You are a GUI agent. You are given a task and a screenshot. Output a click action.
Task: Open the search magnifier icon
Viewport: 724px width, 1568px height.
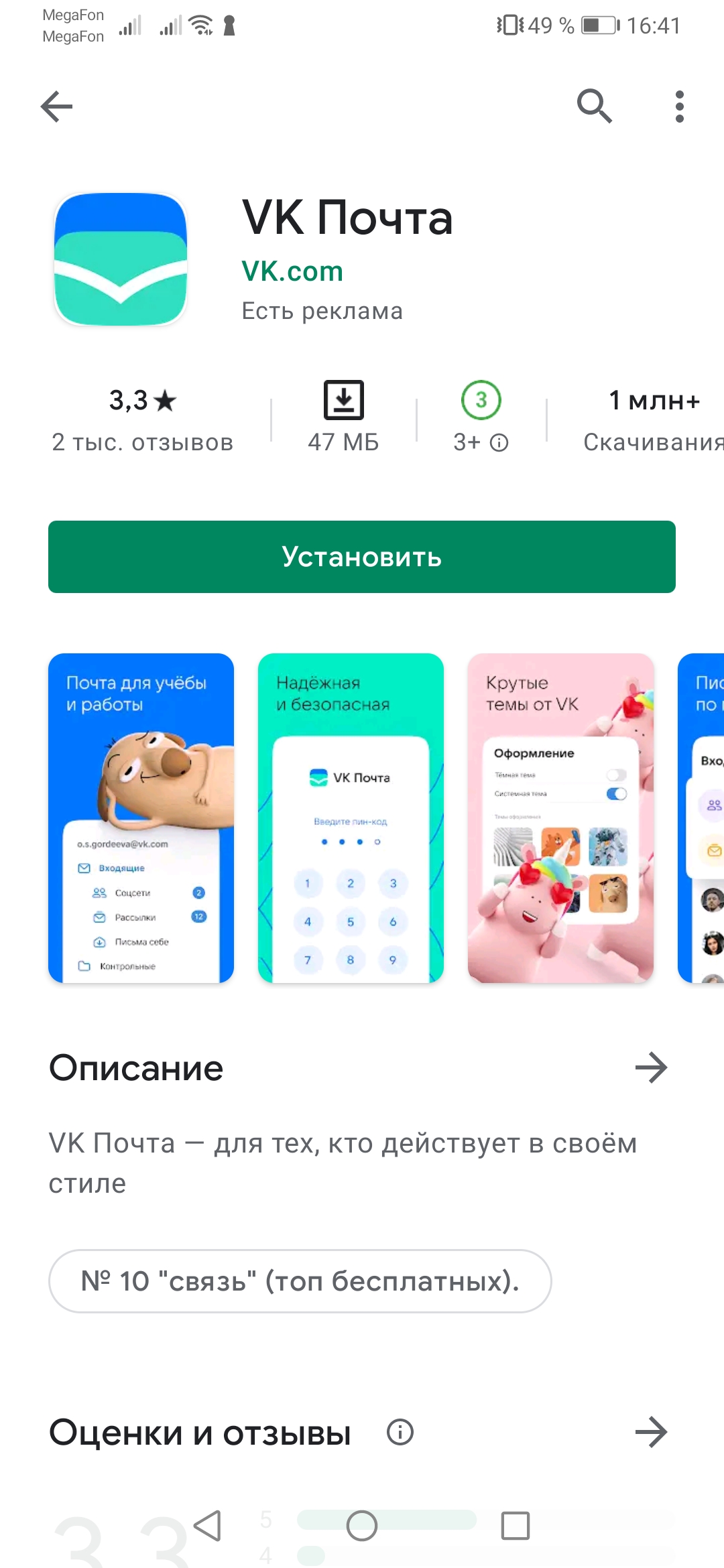595,106
